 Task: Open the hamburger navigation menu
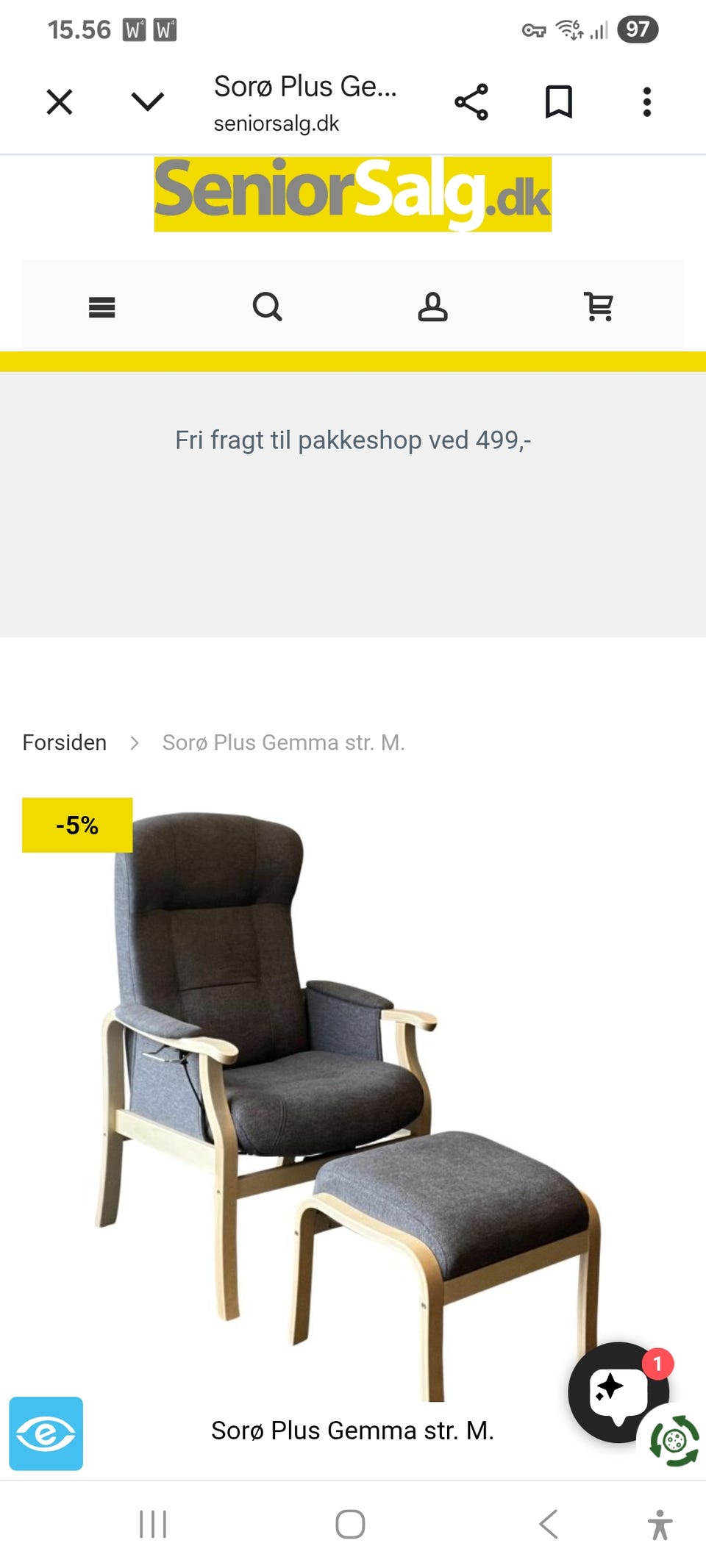[103, 307]
